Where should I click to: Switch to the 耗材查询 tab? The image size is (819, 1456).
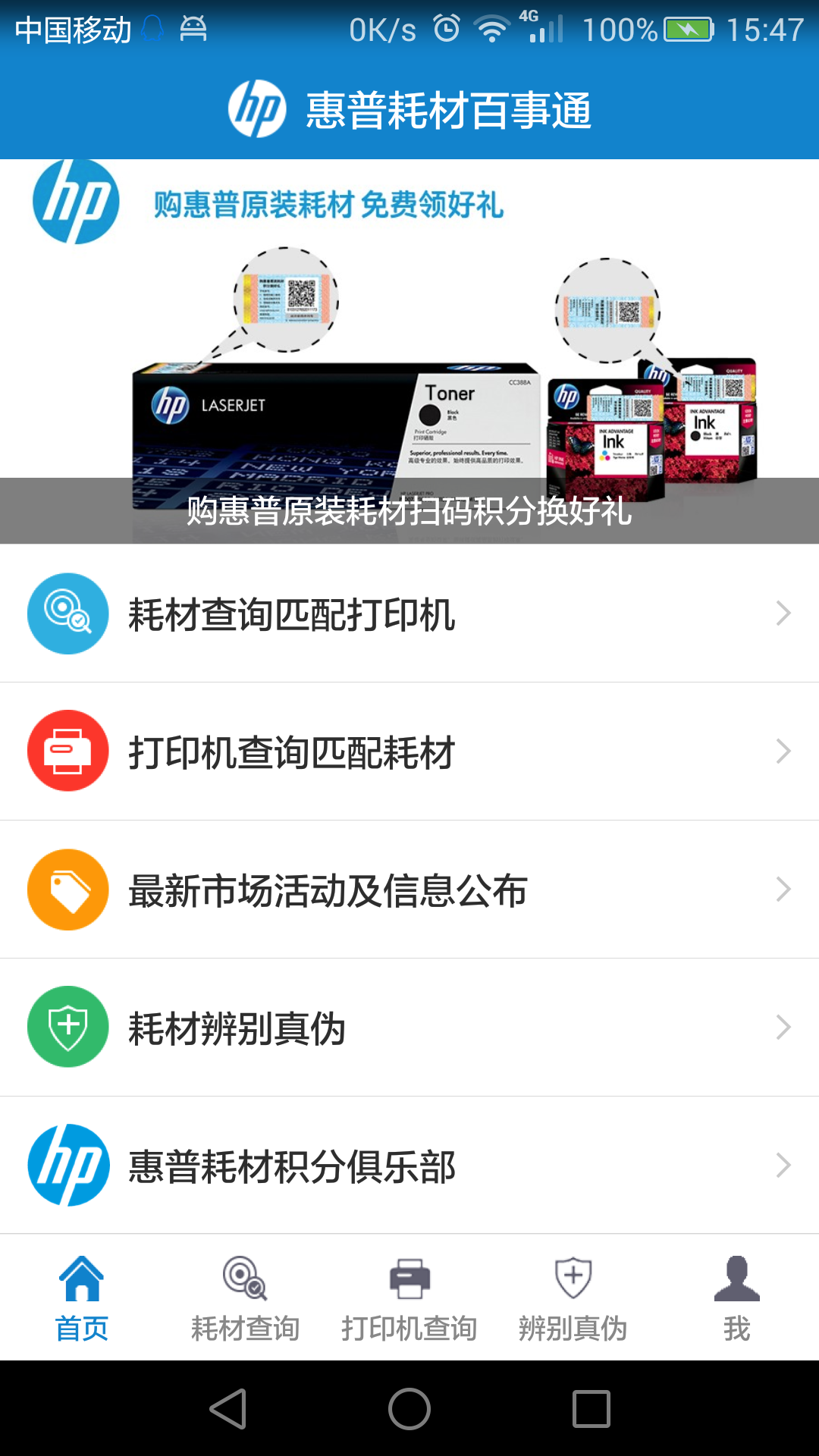(245, 1298)
